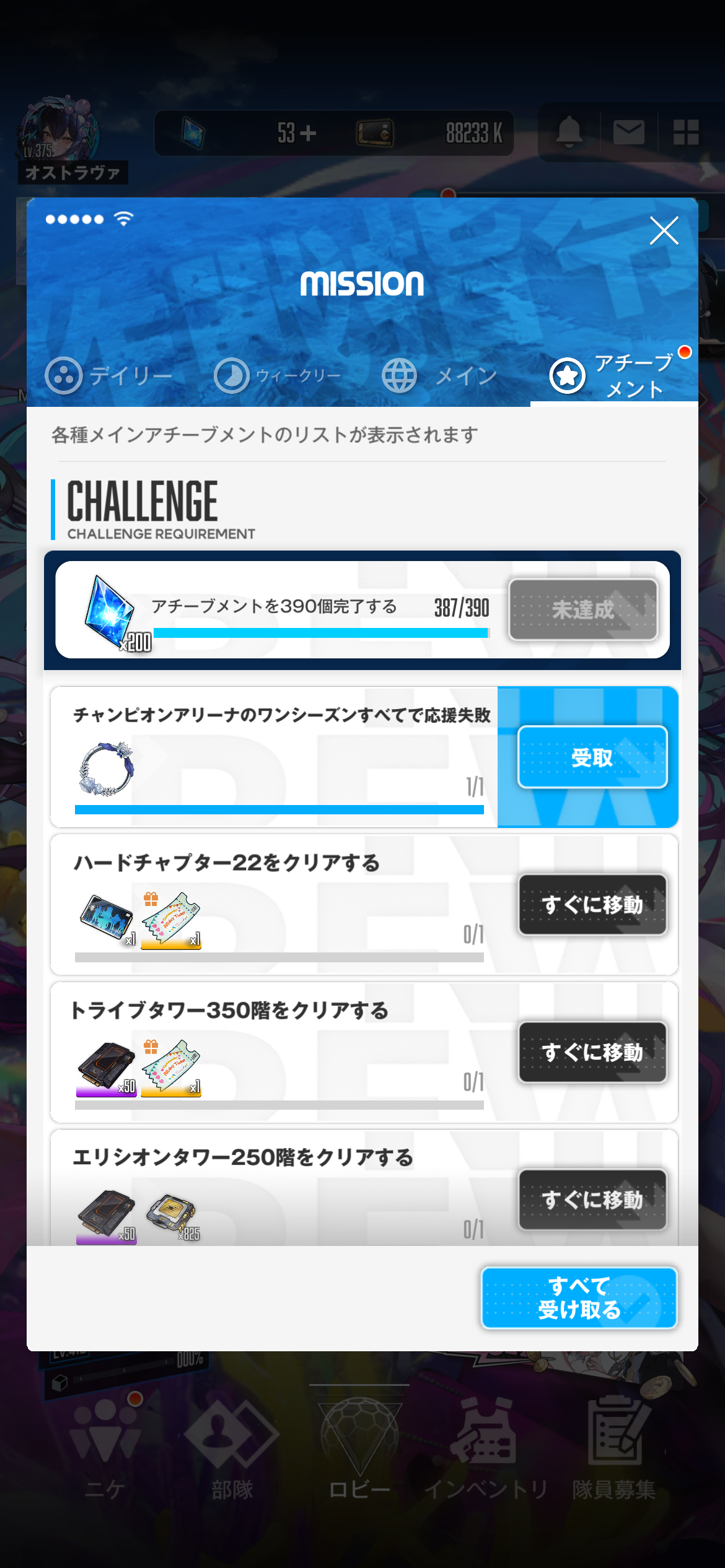Switch to the デイリー tab
Image resolution: width=725 pixels, height=1568 pixels.
tap(109, 376)
